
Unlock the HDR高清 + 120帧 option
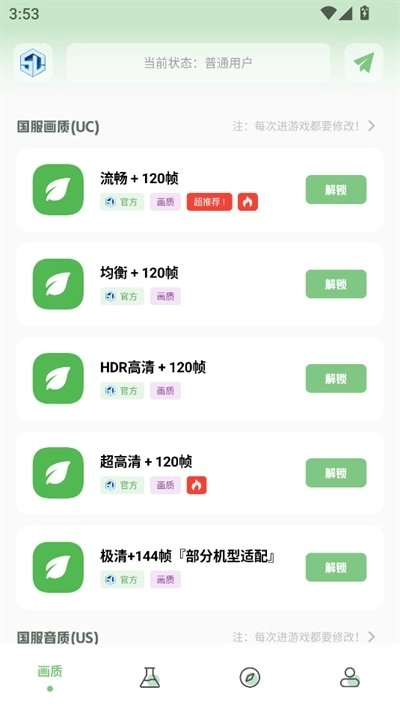[x=336, y=378]
